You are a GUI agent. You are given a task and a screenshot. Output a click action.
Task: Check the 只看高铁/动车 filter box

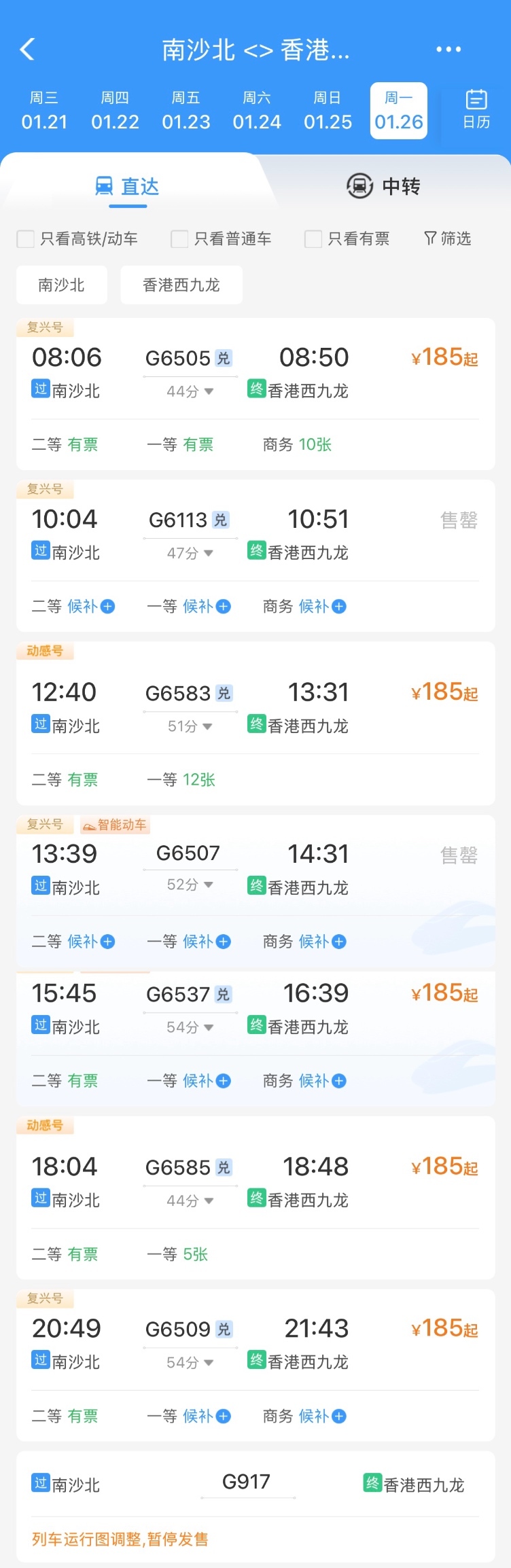coord(26,239)
